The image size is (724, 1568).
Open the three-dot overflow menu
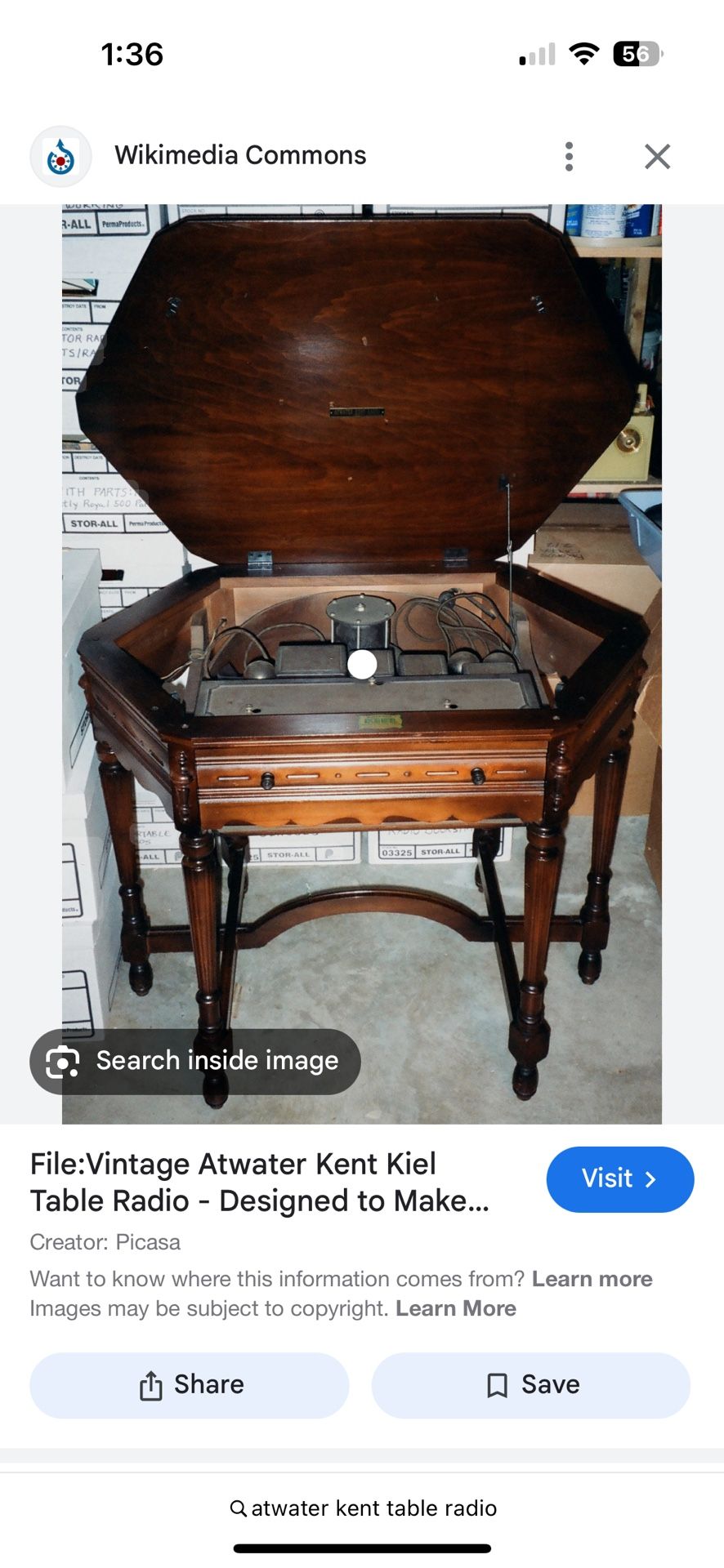pyautogui.click(x=569, y=156)
